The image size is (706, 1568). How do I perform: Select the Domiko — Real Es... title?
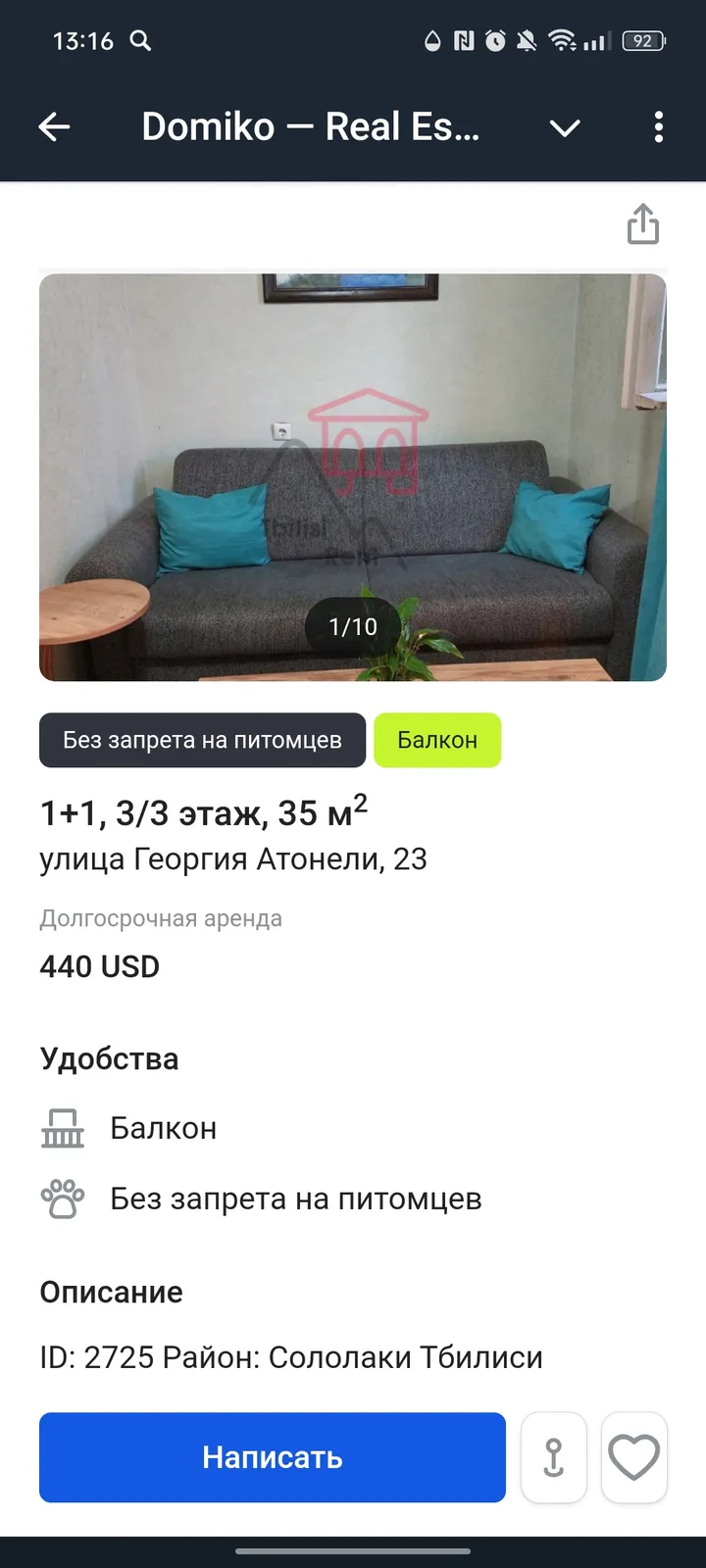click(x=311, y=127)
